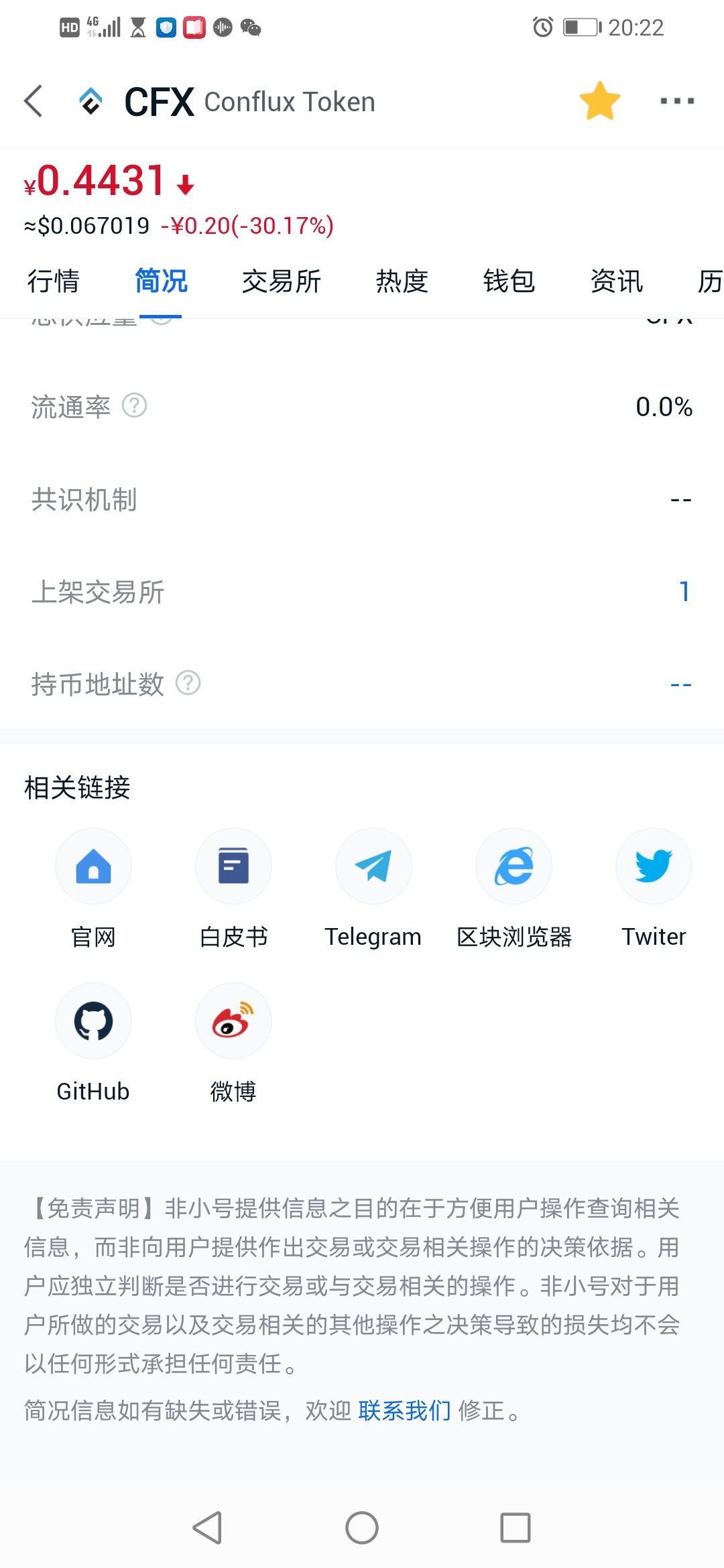Switch to the 交易所 tab
This screenshot has height=1568, width=724.
[282, 281]
